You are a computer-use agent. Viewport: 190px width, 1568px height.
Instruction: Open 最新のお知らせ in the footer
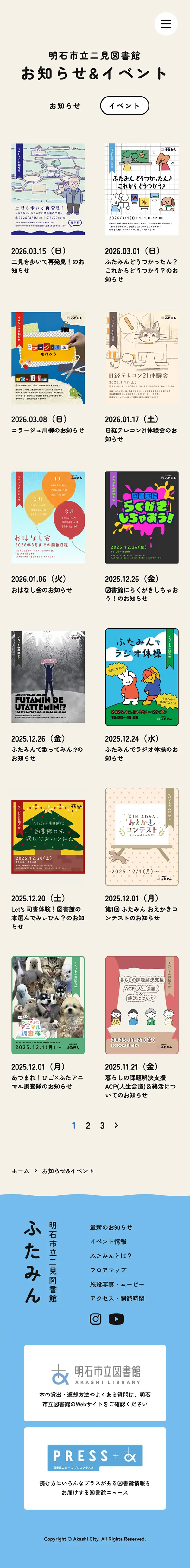[x=111, y=1227]
